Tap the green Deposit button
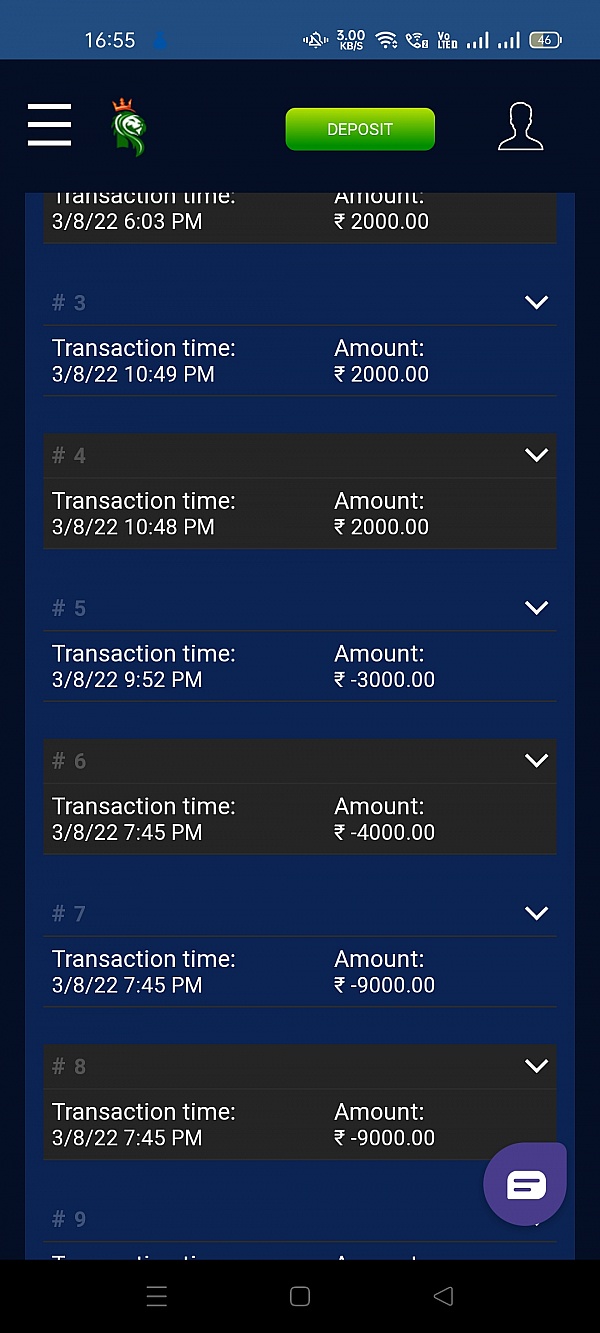This screenshot has width=600, height=1333. coord(360,129)
